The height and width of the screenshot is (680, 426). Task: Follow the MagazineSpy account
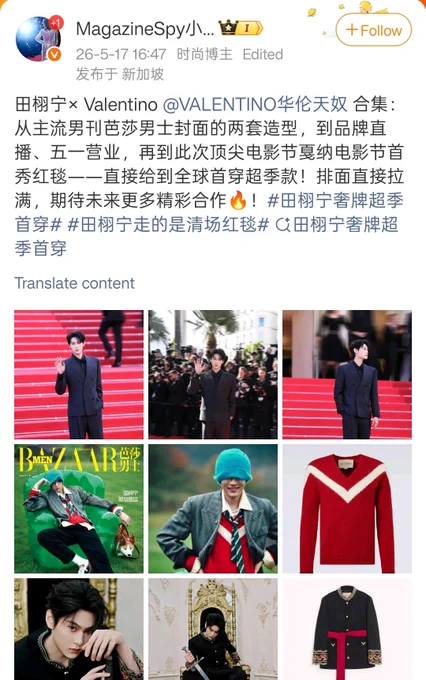click(374, 30)
